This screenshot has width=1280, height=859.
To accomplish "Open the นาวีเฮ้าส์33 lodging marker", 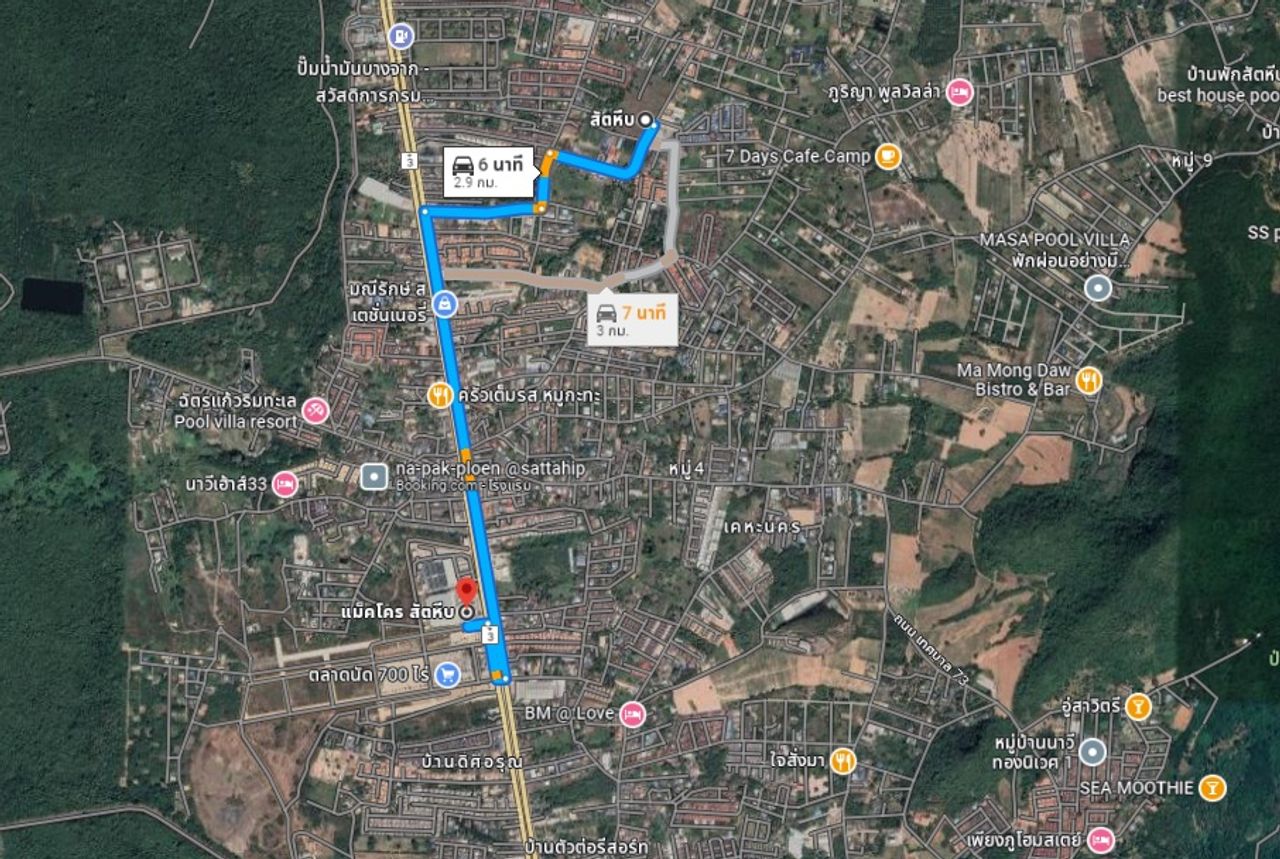I will click(285, 484).
